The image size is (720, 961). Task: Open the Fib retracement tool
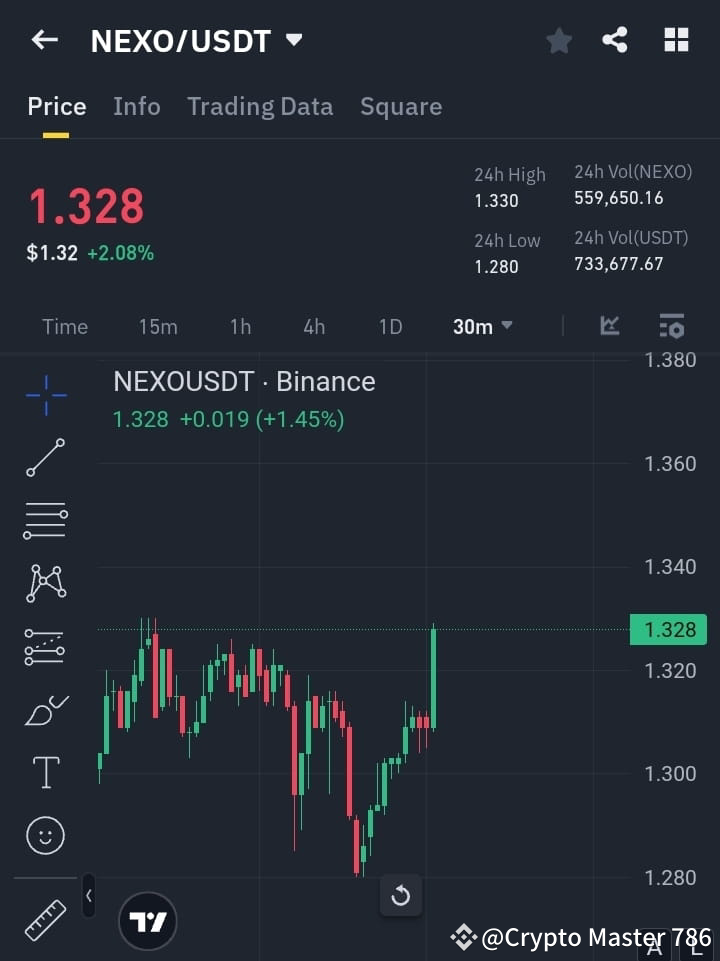(x=45, y=521)
